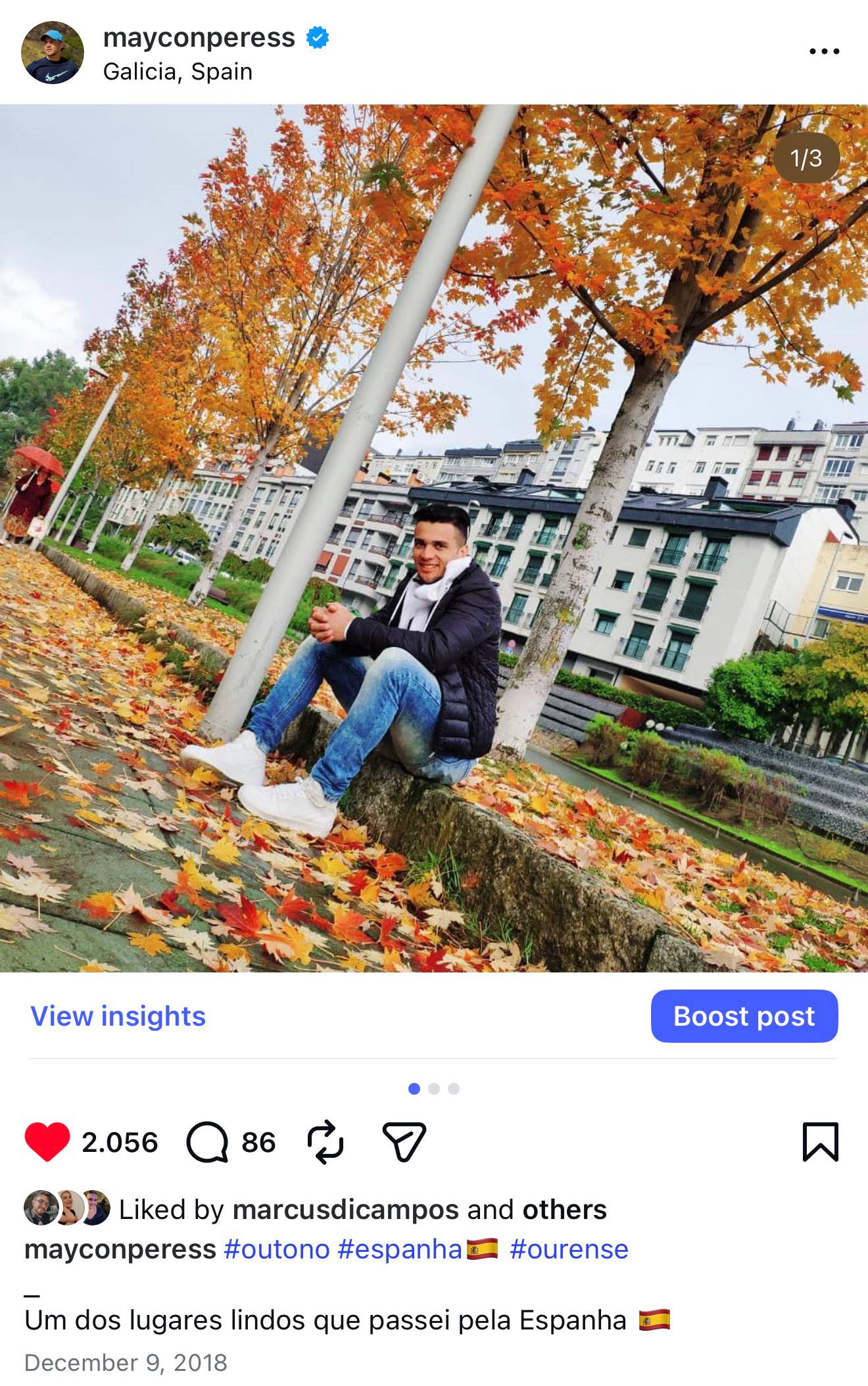
Task: Share the post via the paper plane
Action: (404, 1142)
